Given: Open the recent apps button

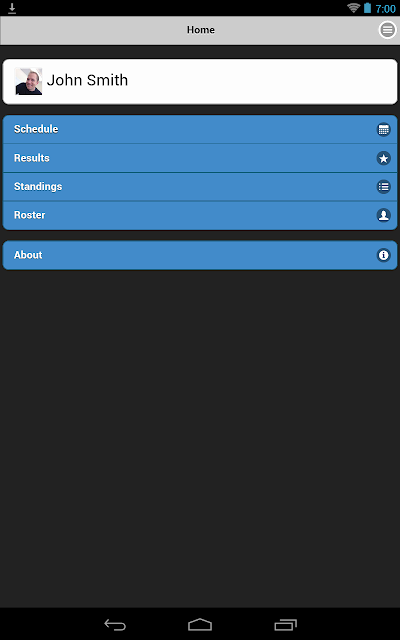Looking at the screenshot, I should tap(285, 624).
